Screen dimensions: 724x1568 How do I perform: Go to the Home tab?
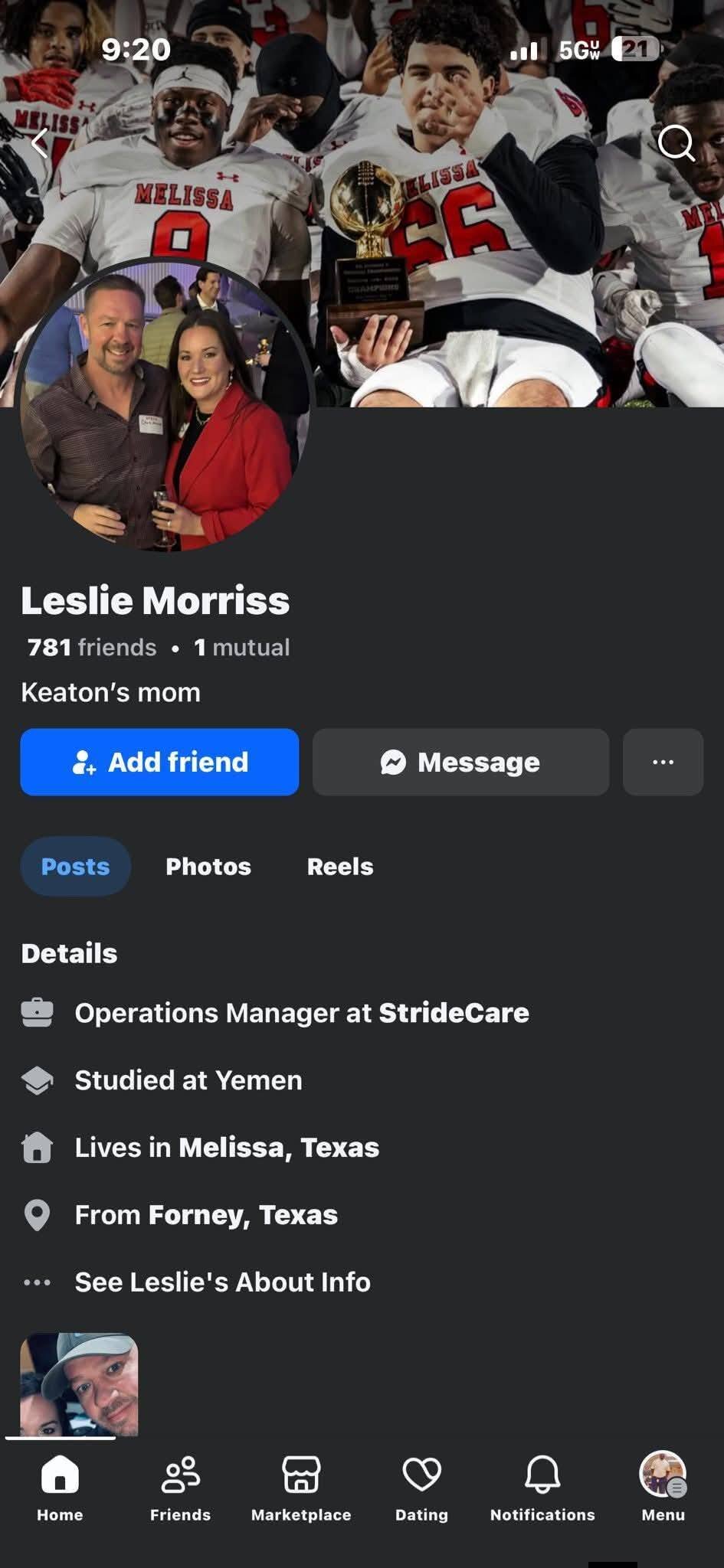(60, 1488)
